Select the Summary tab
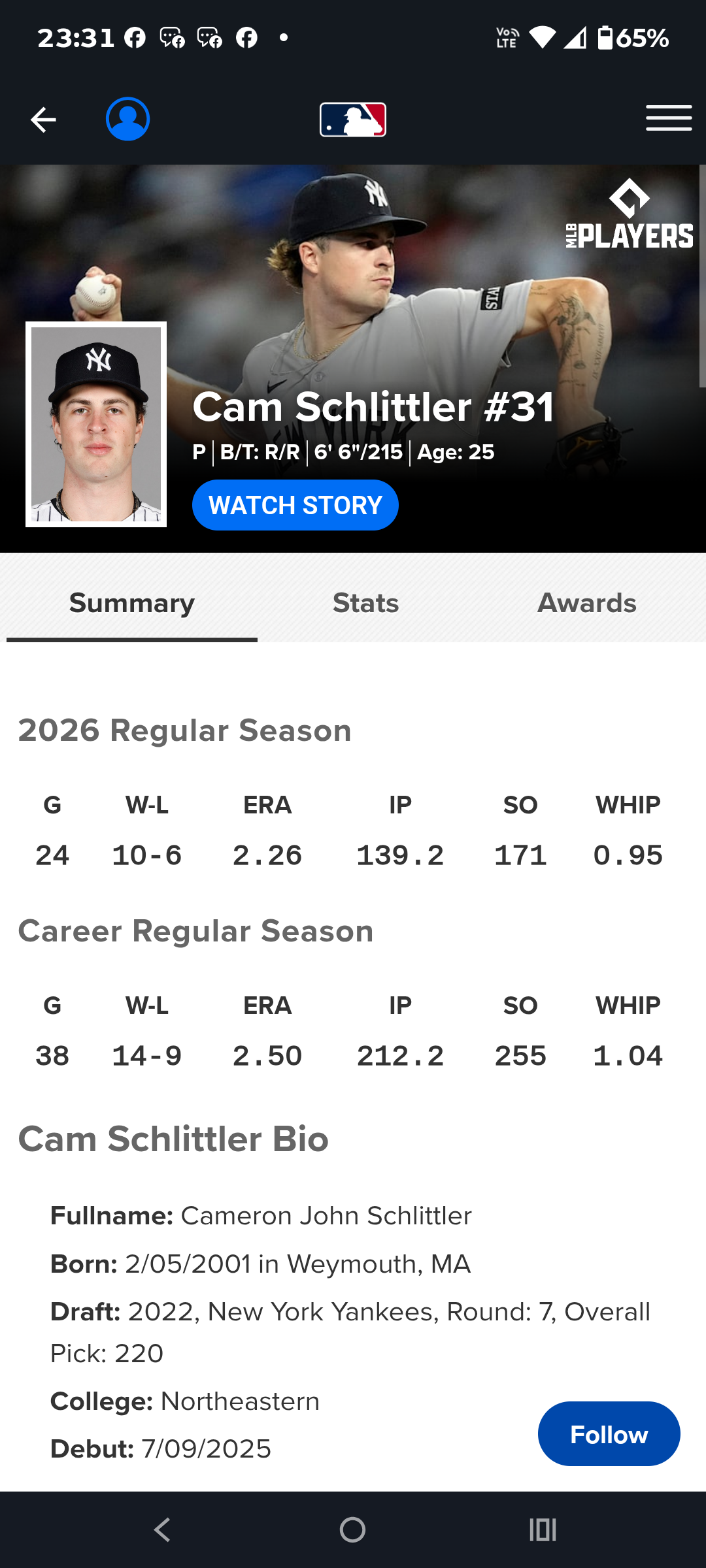The height and width of the screenshot is (1568, 706). pyautogui.click(x=132, y=603)
